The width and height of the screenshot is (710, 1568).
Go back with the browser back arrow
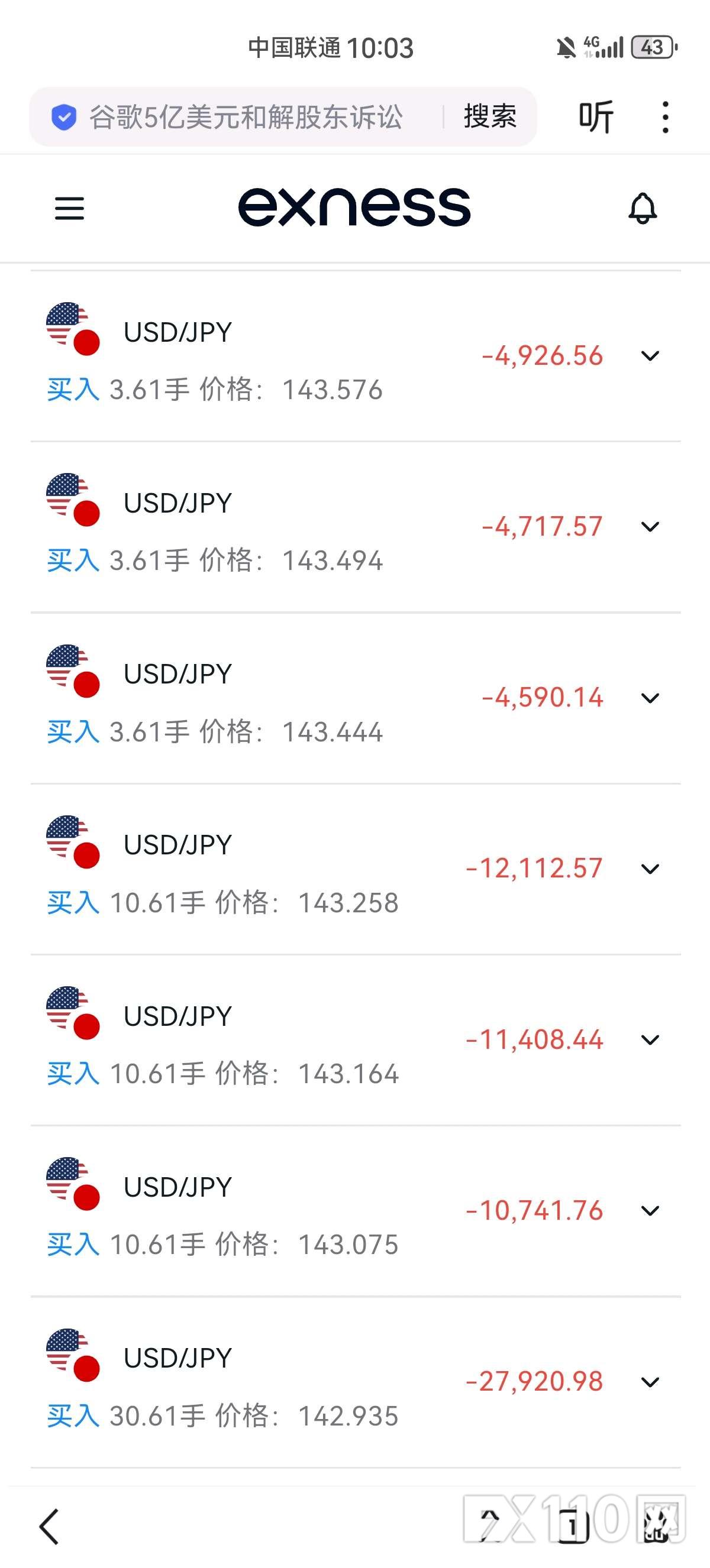pyautogui.click(x=49, y=1527)
